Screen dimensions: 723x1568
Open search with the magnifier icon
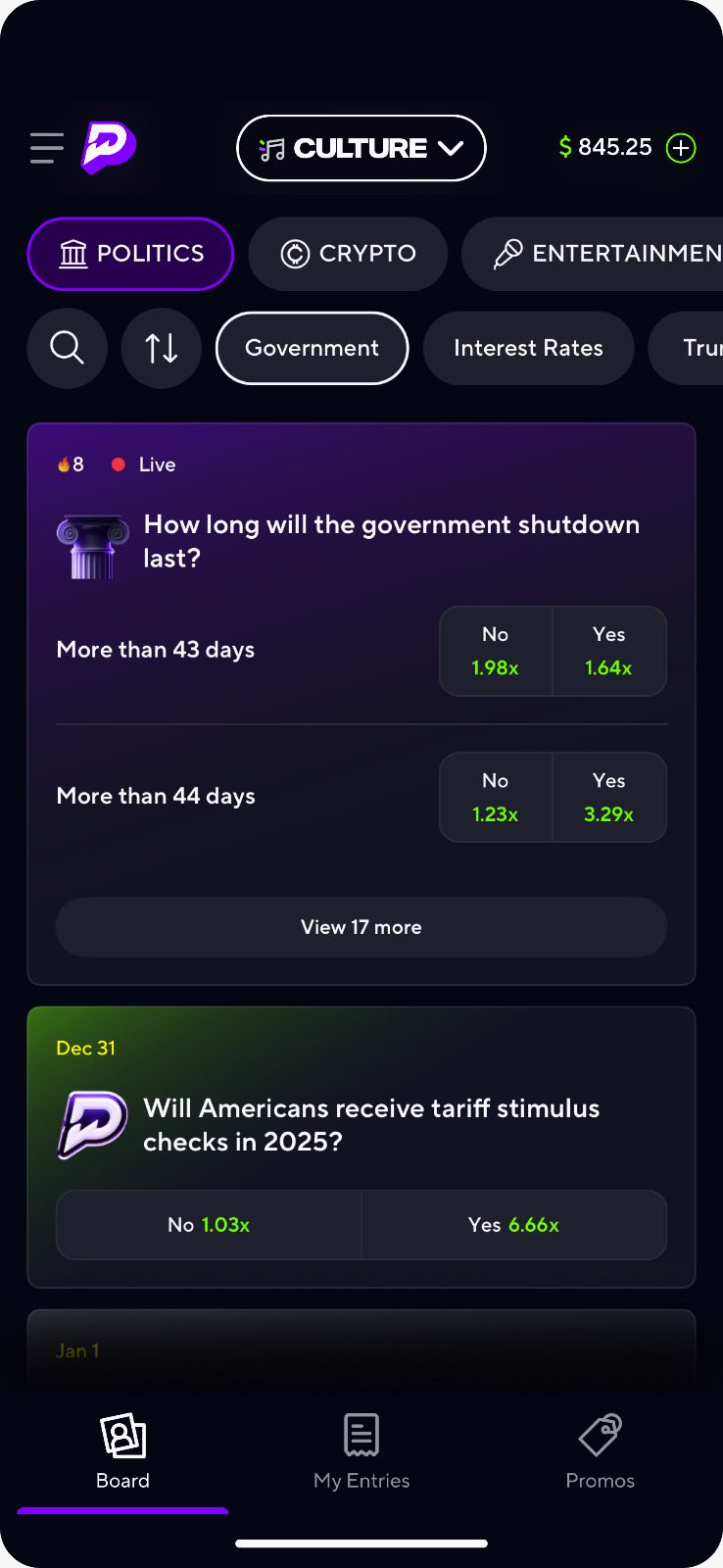click(67, 348)
